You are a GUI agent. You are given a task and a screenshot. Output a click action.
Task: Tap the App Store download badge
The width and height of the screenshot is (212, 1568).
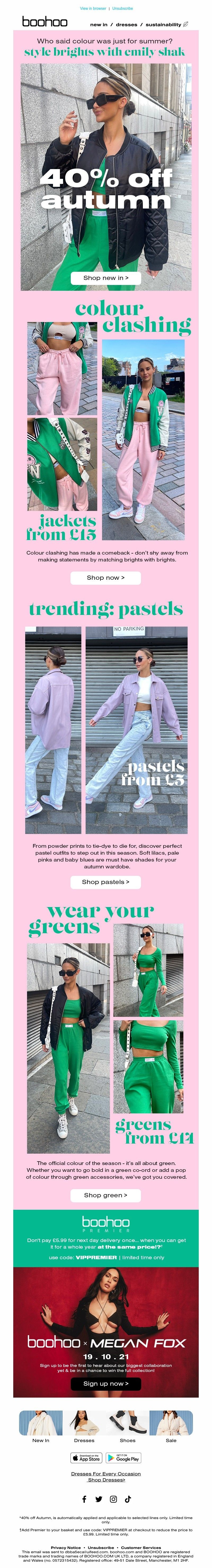point(86,1458)
